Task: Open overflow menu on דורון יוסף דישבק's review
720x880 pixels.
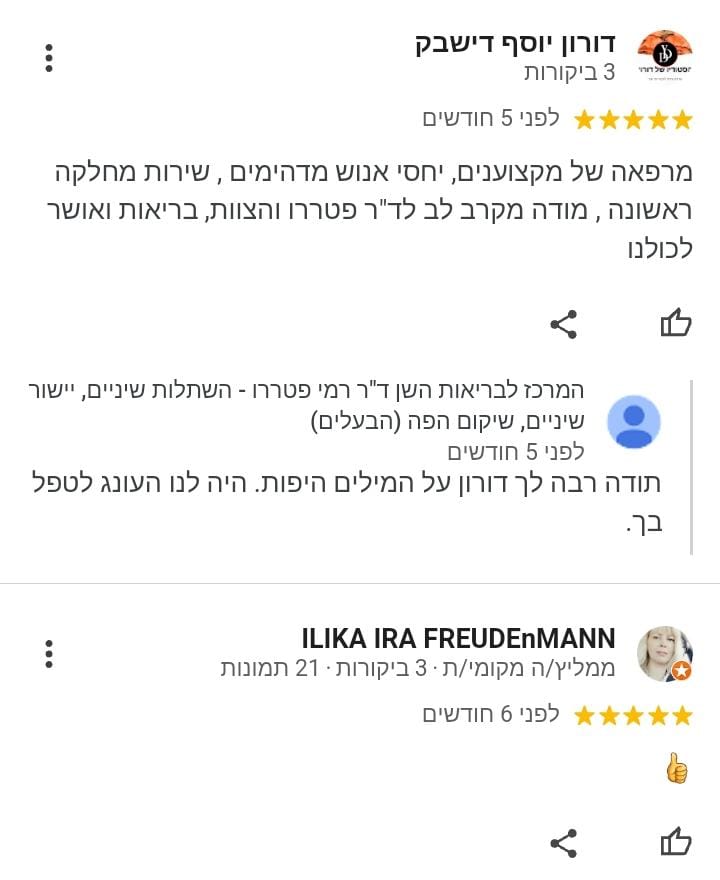Action: pos(48,58)
